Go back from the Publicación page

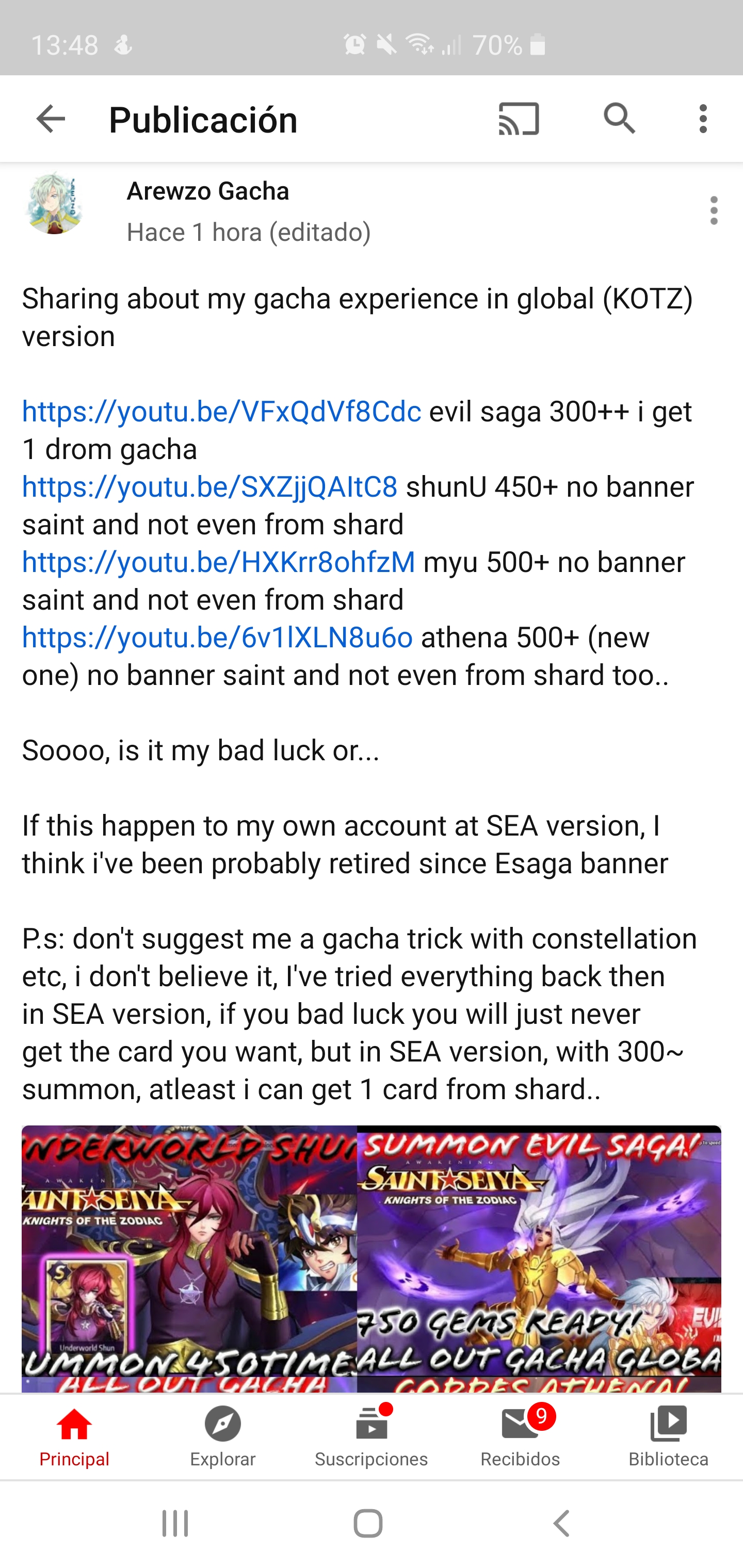tap(51, 119)
